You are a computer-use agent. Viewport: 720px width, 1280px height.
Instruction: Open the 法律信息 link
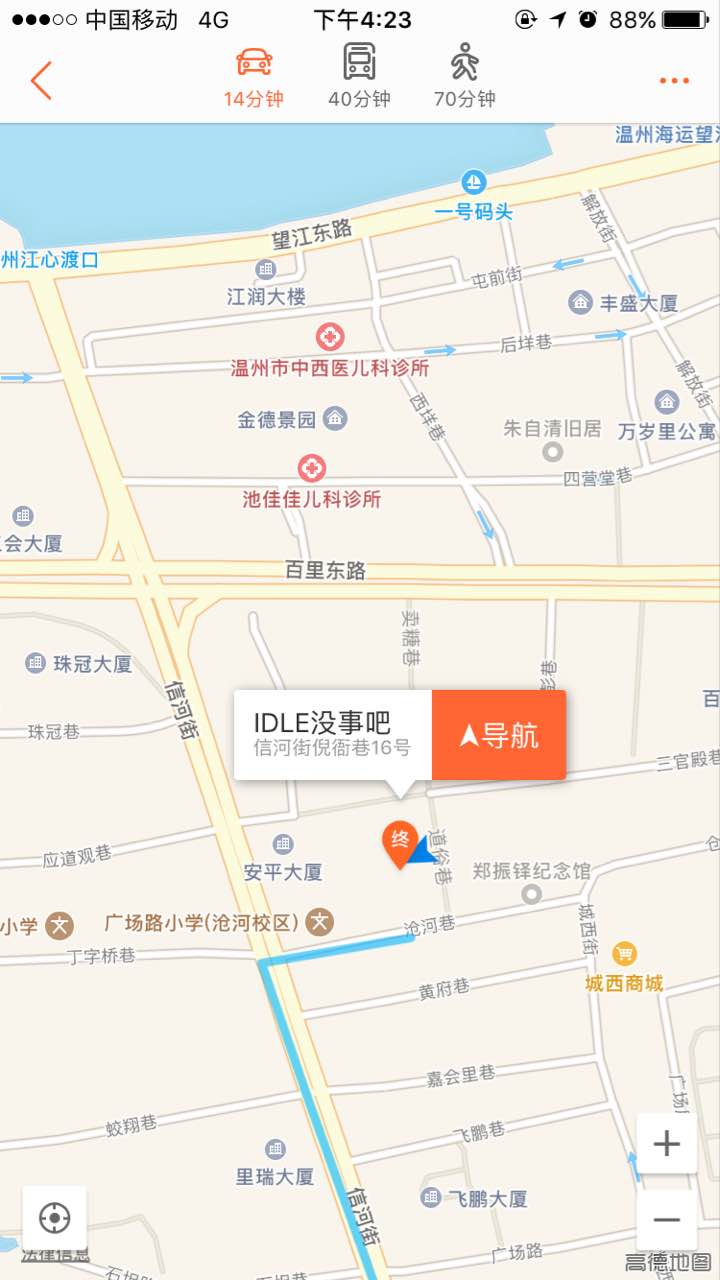pos(56,1255)
